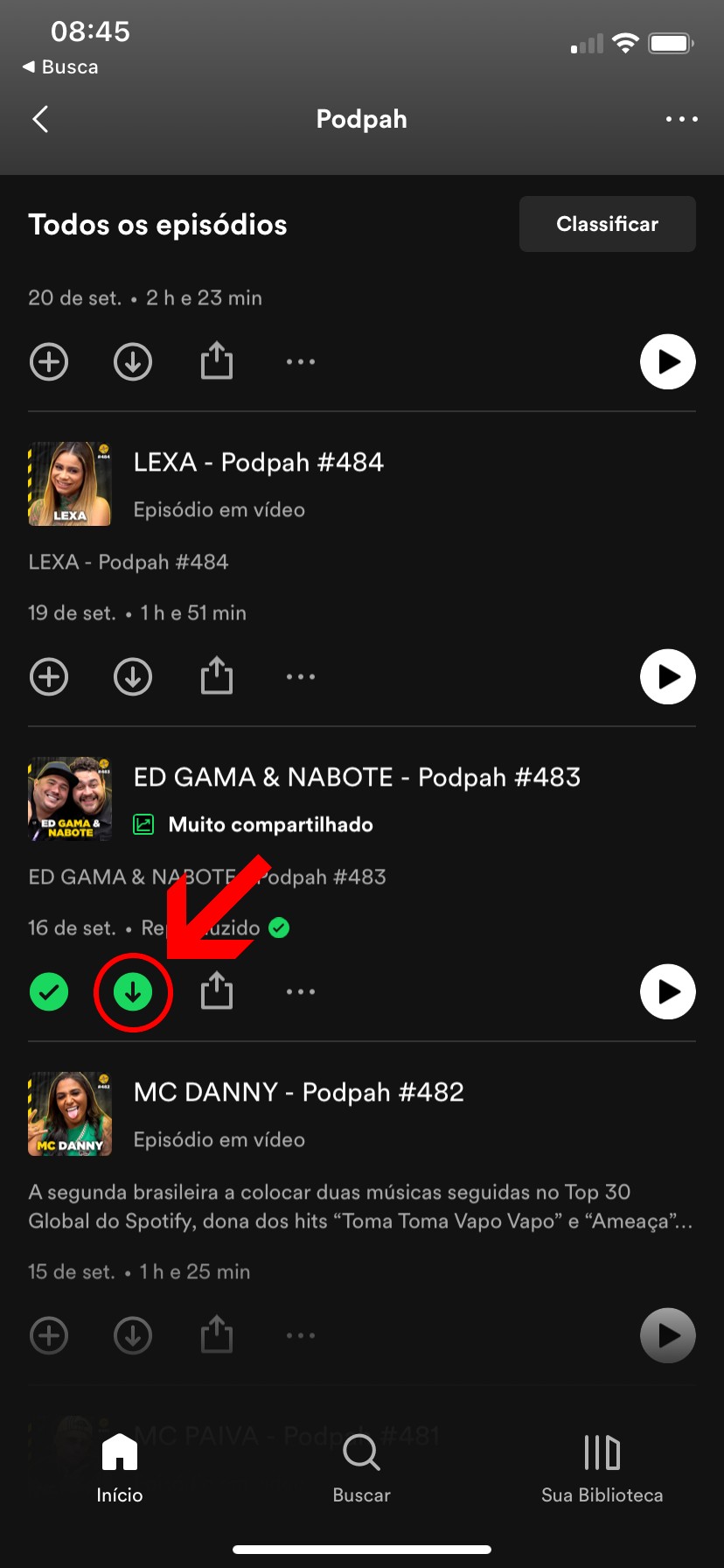Image resolution: width=724 pixels, height=1568 pixels.
Task: Play MC DANNY - Podpah #482
Action: point(667,1335)
